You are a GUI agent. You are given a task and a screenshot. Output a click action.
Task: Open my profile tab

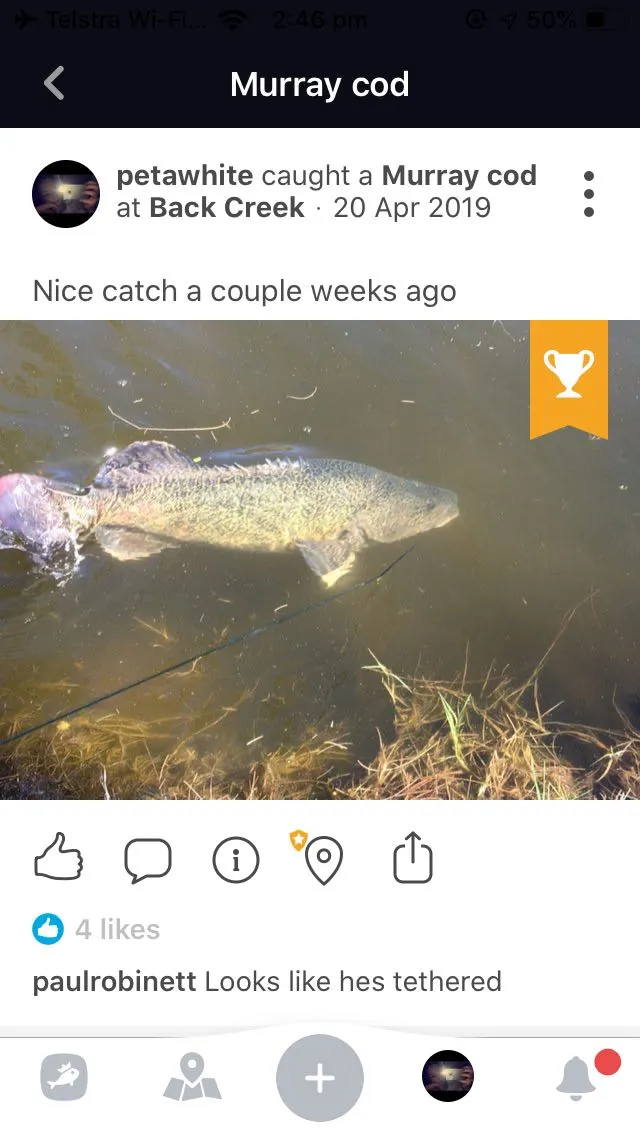point(448,1078)
